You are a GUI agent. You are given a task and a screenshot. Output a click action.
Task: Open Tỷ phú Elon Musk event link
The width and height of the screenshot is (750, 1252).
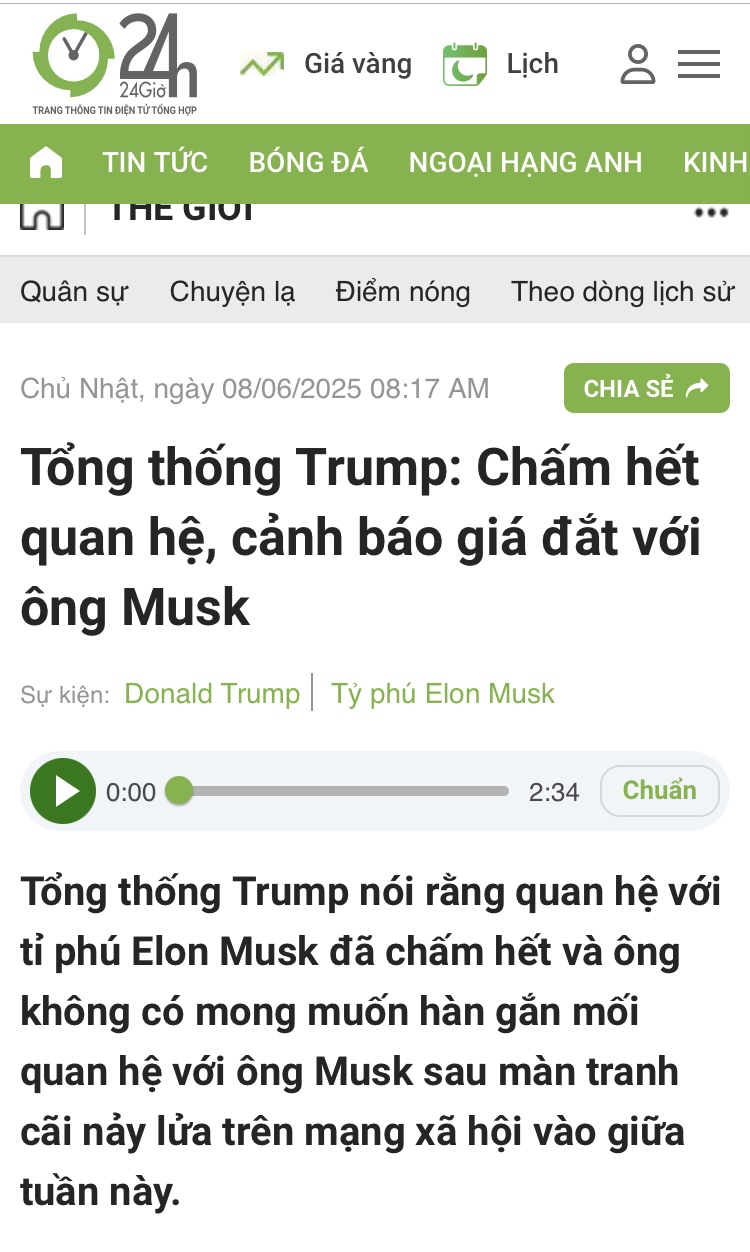point(442,694)
